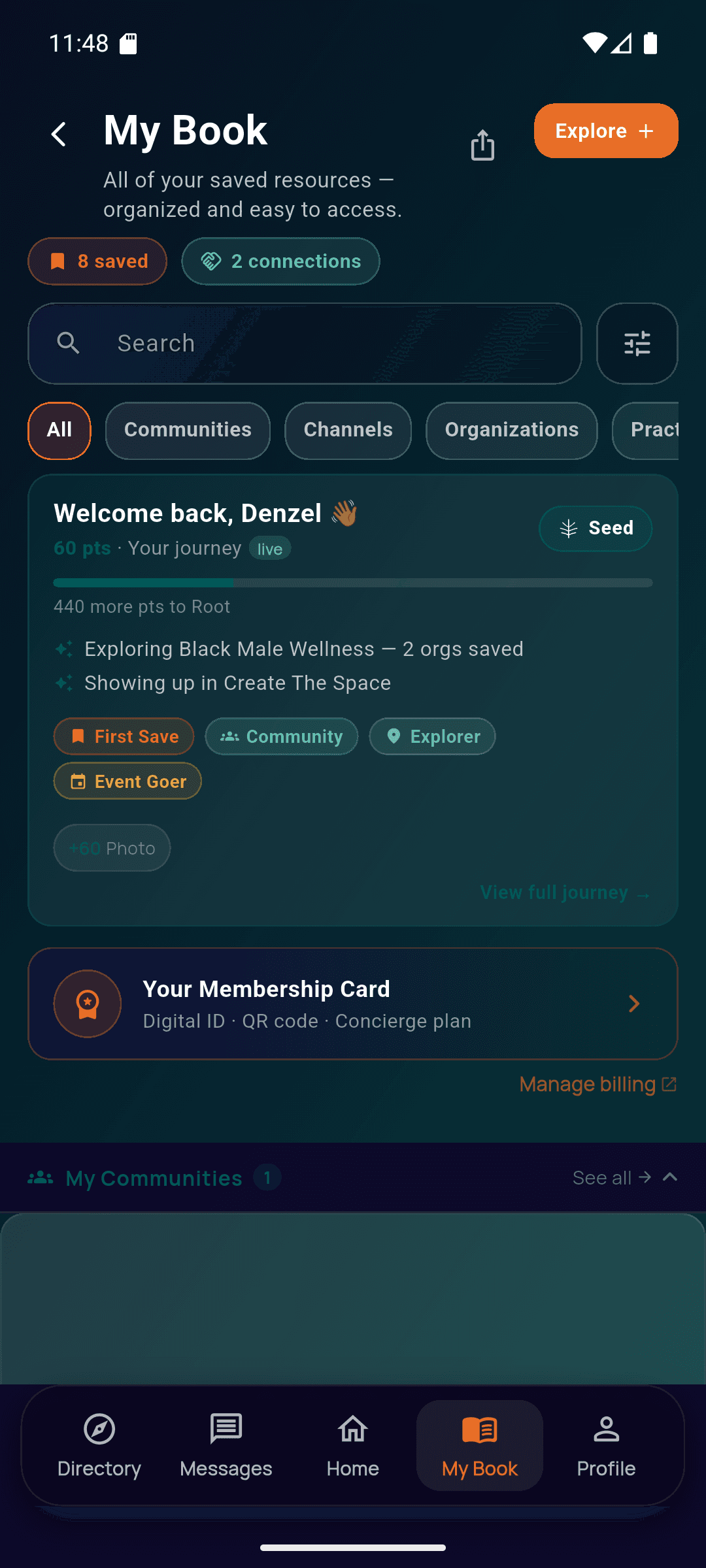The image size is (706, 1568).
Task: Open the filter options icon
Action: (x=637, y=344)
